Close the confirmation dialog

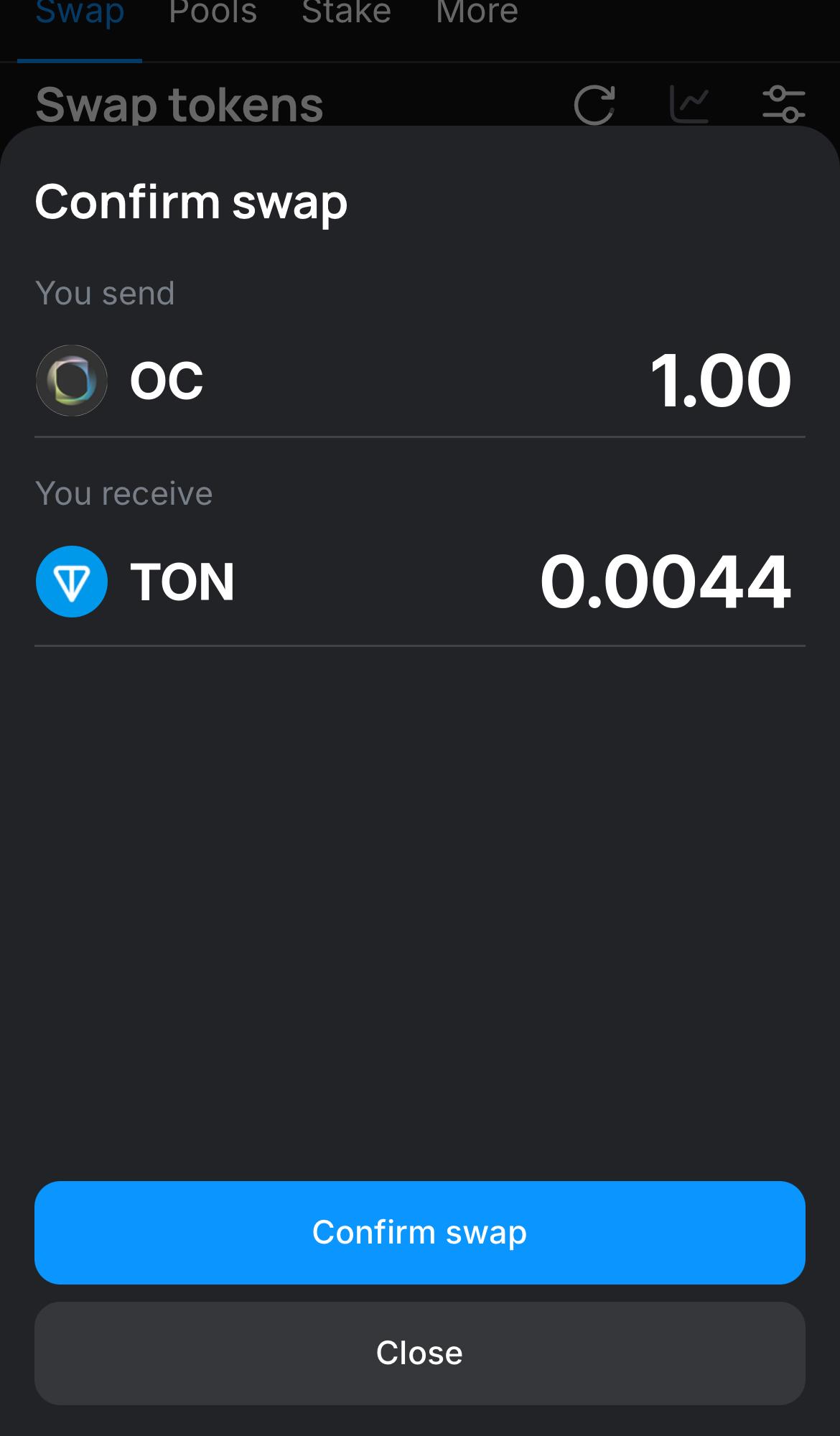point(419,1352)
